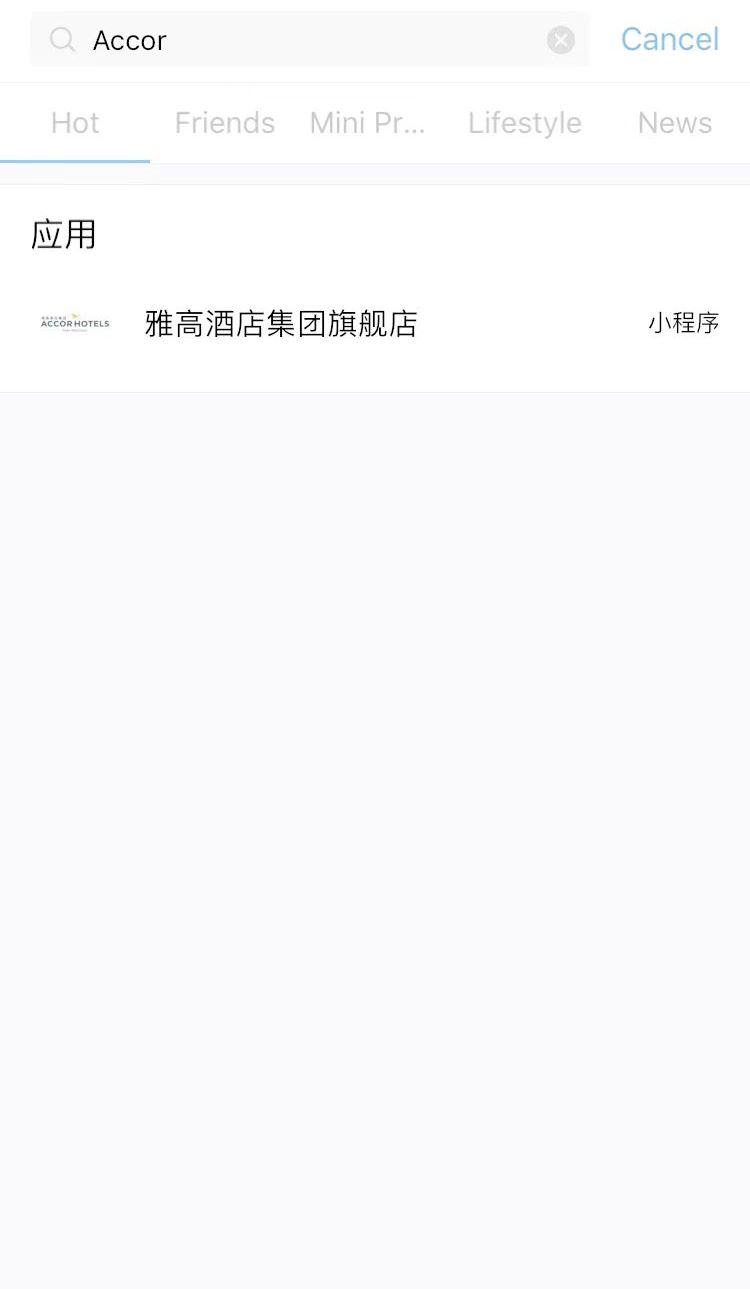Switch to the News tab
750x1289 pixels.
674,123
